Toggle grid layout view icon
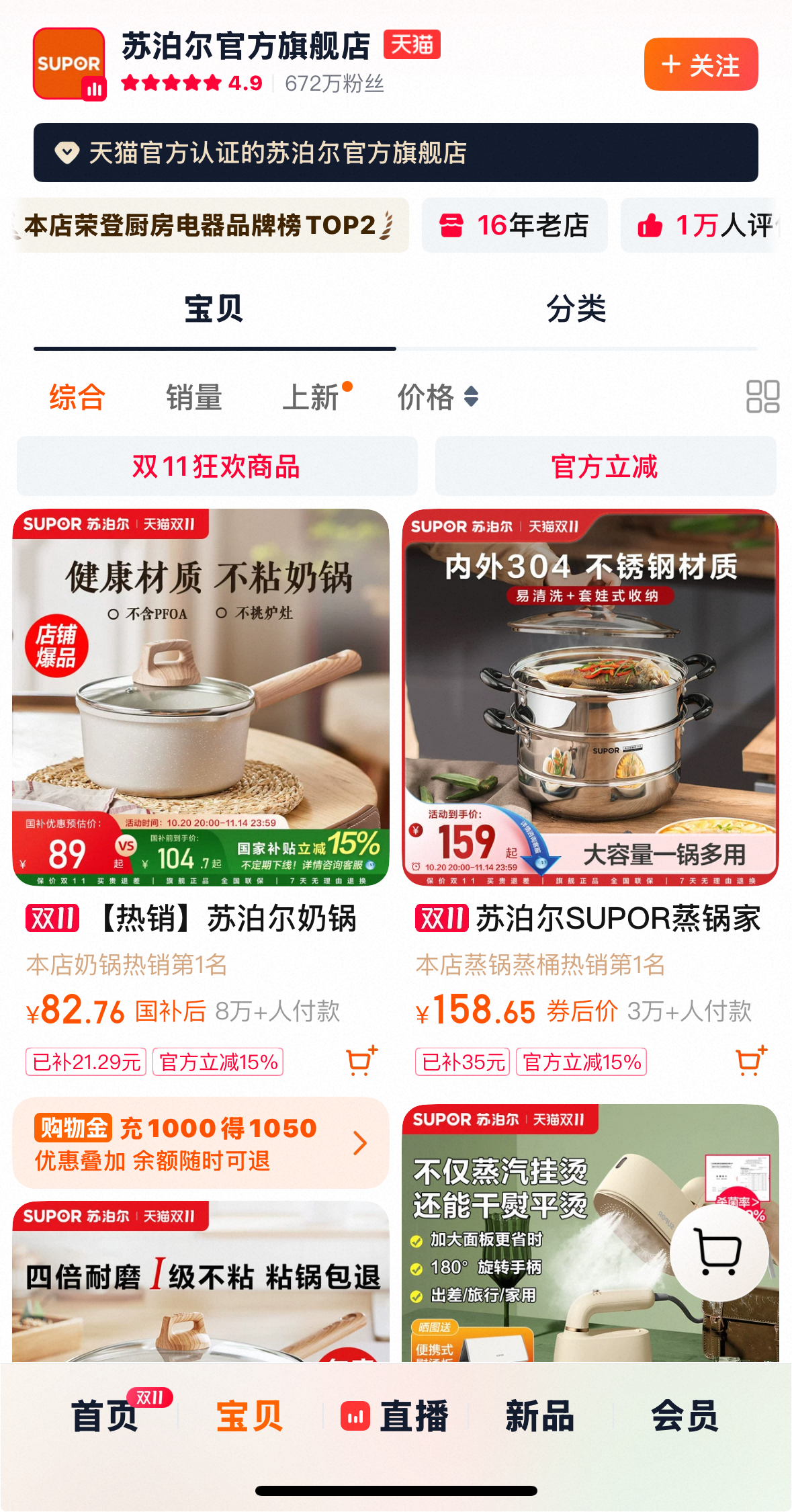 (x=762, y=396)
